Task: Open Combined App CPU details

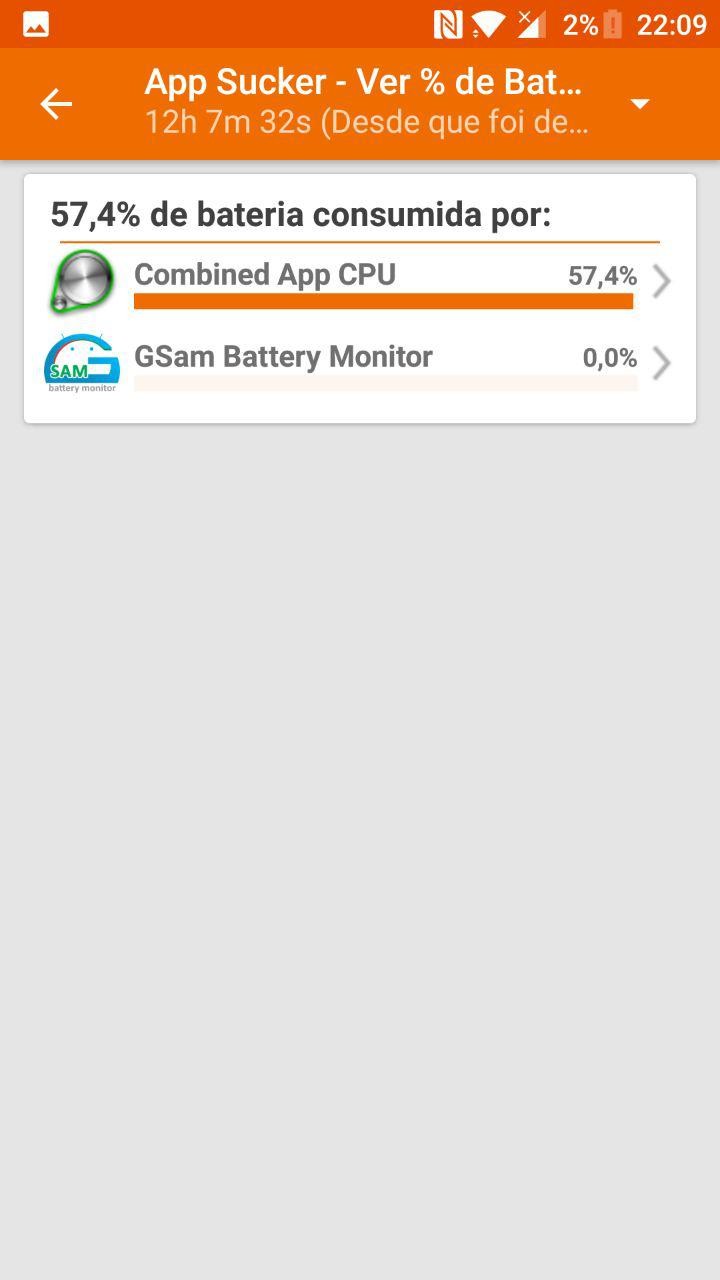Action: 360,282
